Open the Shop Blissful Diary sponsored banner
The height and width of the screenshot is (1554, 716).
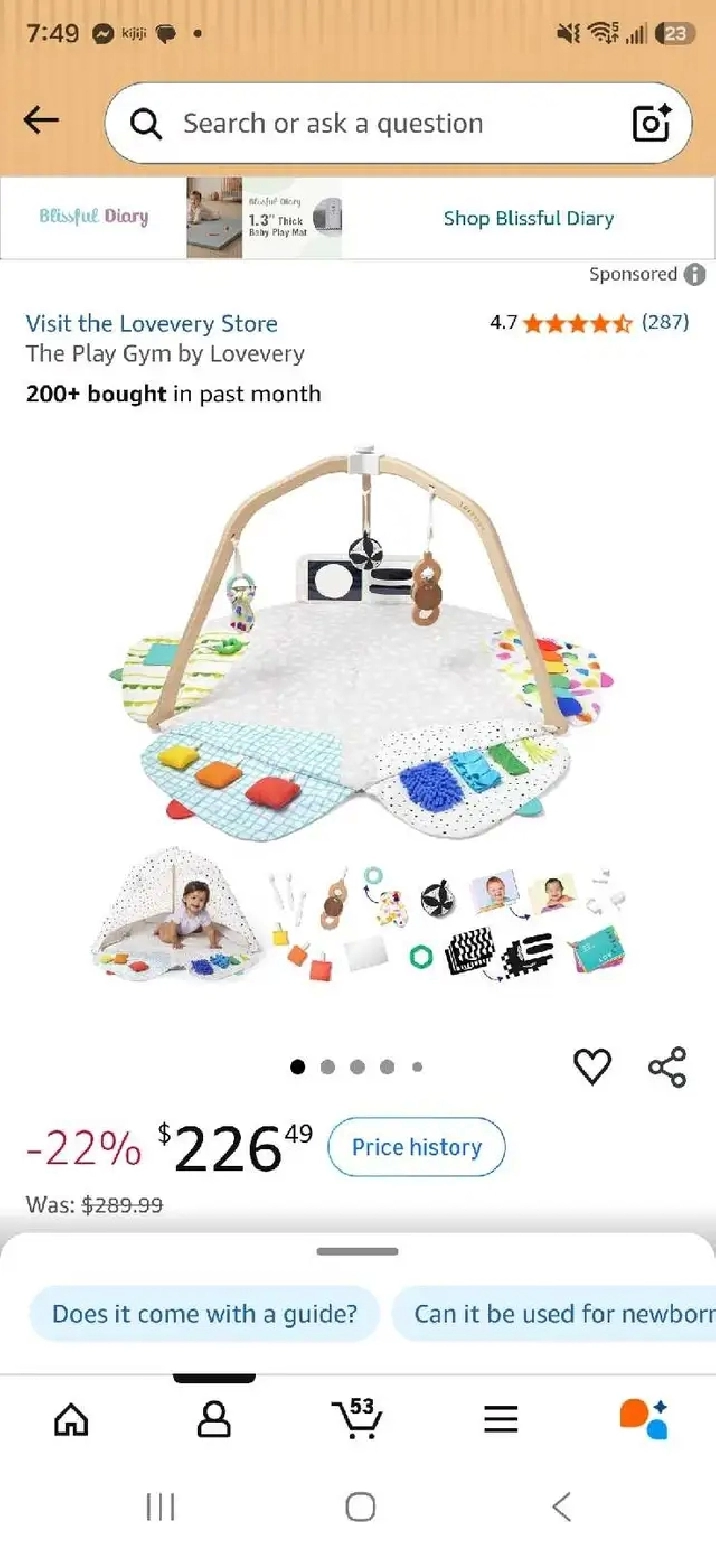(358, 218)
